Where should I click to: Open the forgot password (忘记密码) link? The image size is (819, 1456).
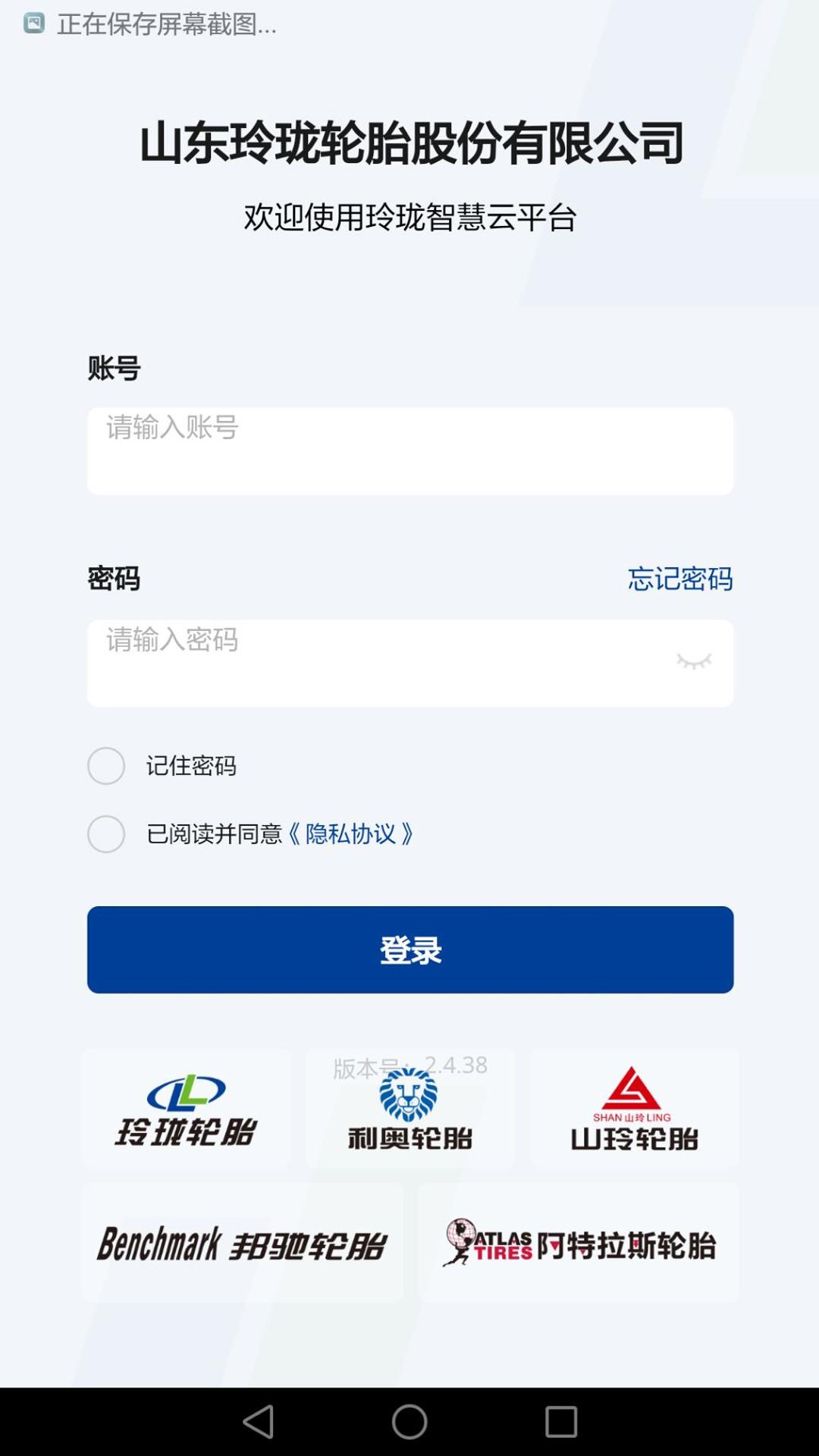click(x=679, y=579)
